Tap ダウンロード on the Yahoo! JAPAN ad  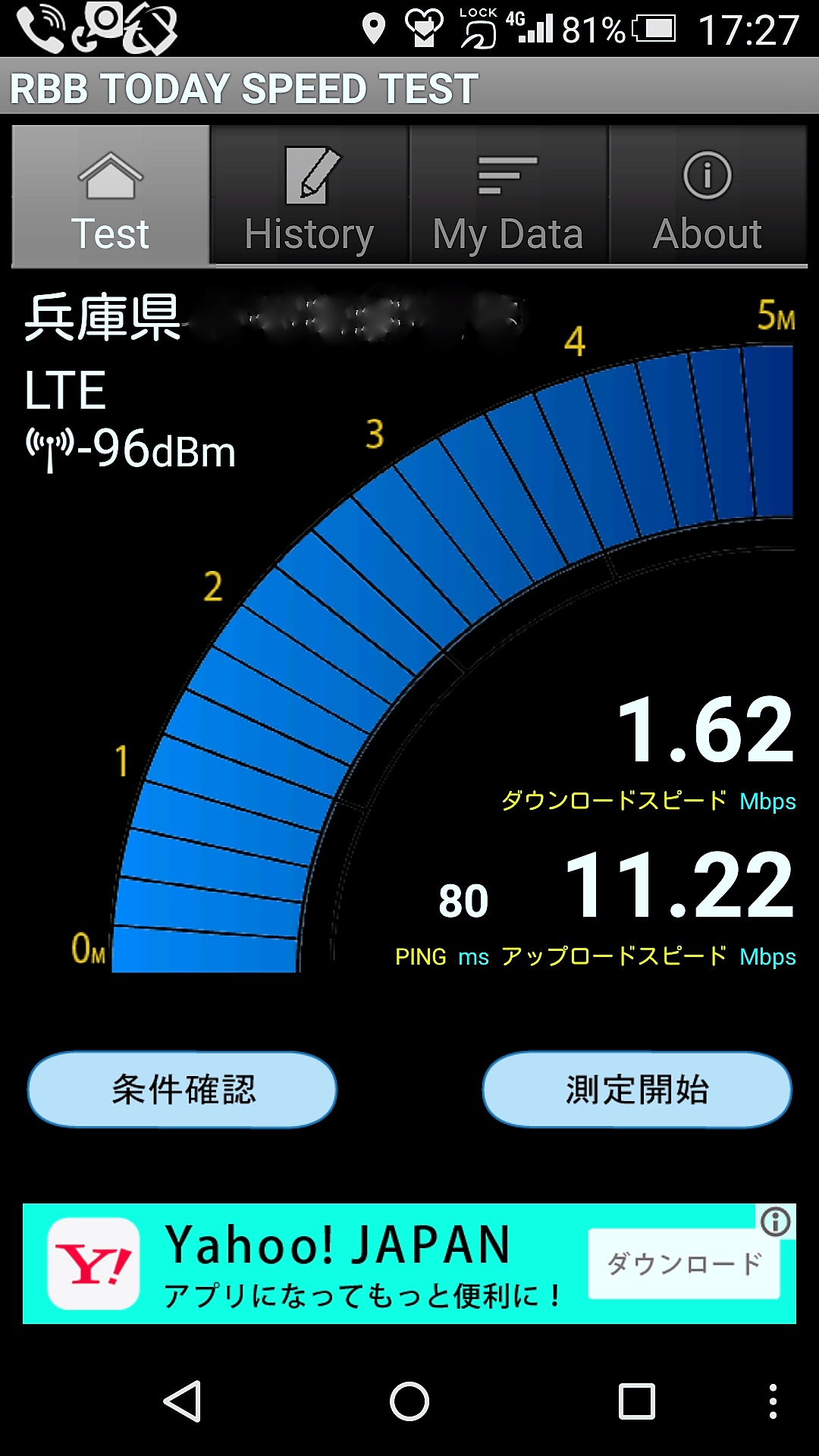tap(684, 1263)
